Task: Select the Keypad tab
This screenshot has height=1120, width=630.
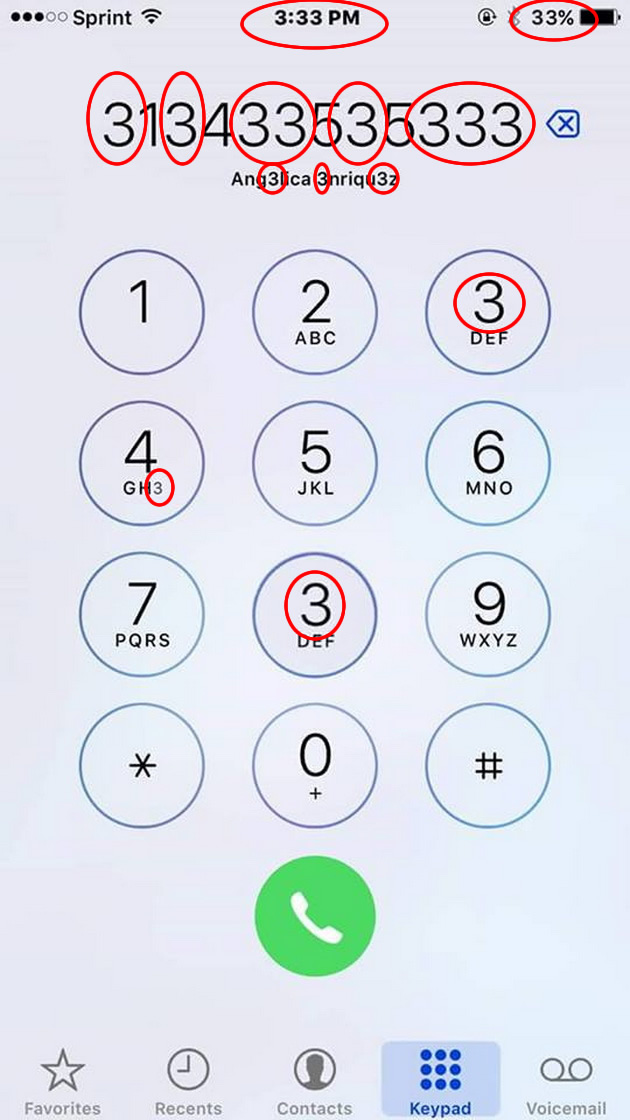Action: pos(440,1082)
